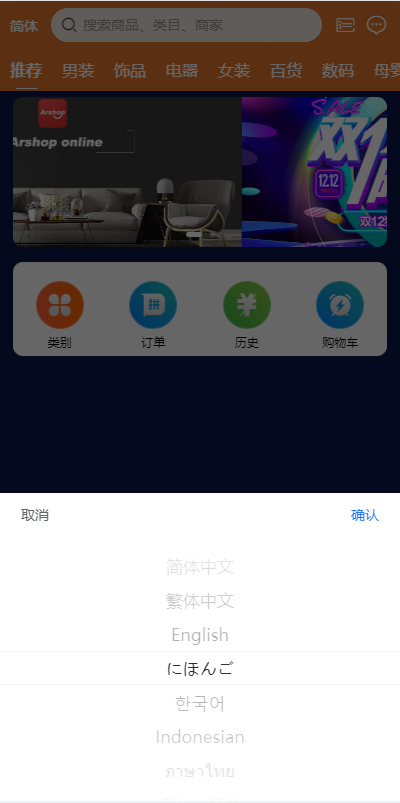The width and height of the screenshot is (400, 803).
Task: Choose 繁体中文 from the language list
Action: tap(200, 601)
